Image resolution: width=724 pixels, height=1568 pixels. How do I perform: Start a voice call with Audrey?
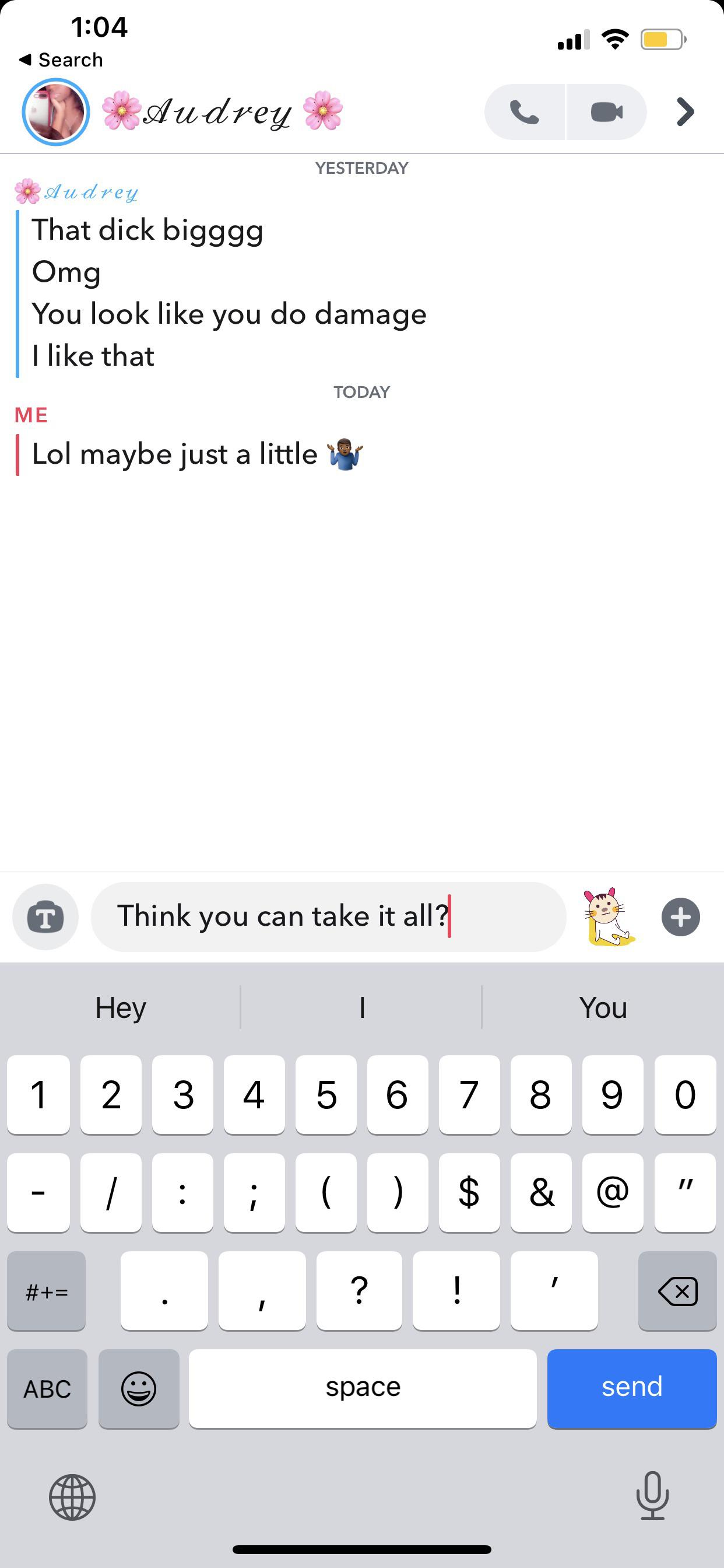click(525, 113)
